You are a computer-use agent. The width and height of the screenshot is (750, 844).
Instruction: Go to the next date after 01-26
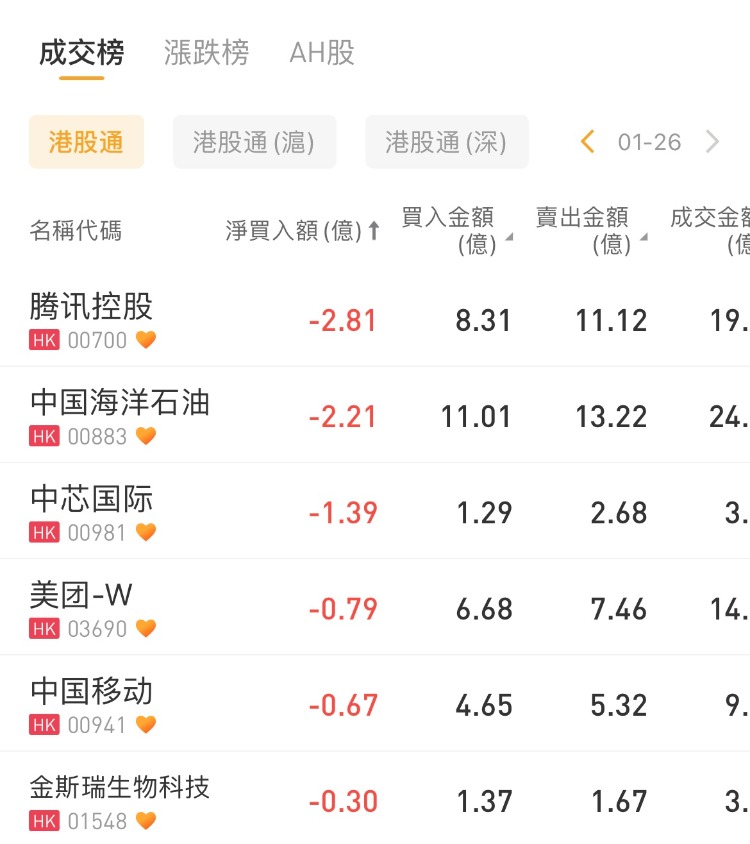[712, 142]
